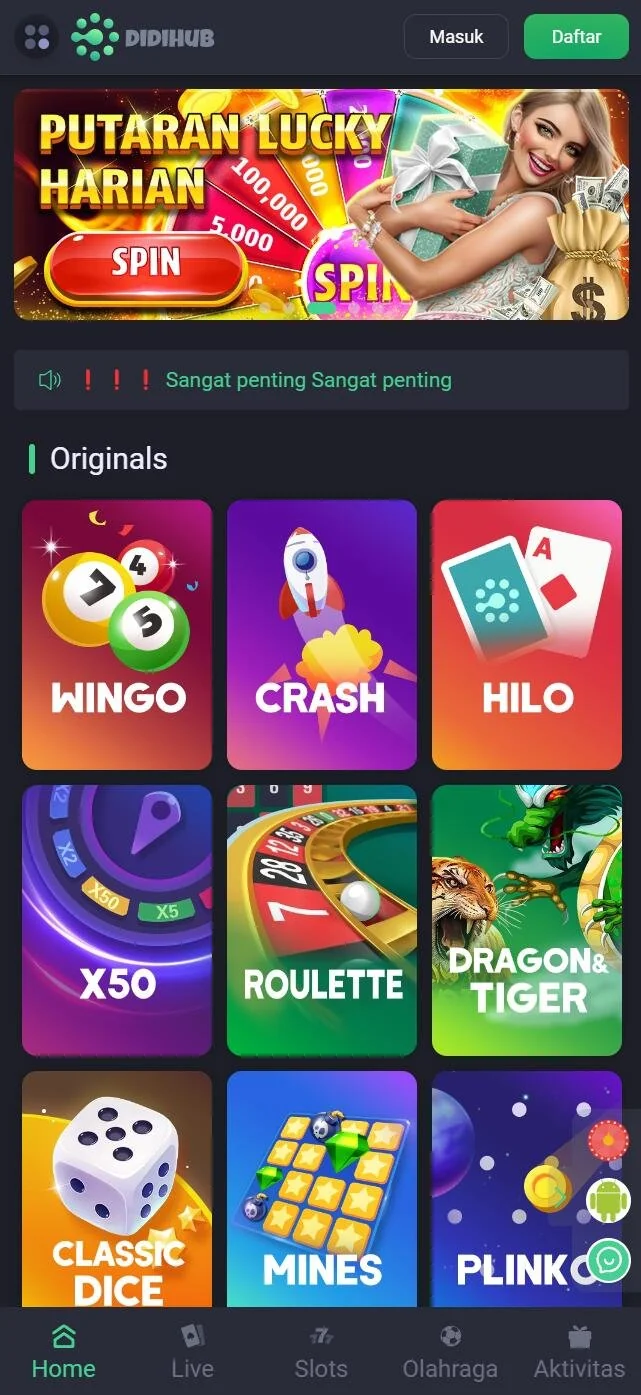Launch the Mines game
Image resolution: width=641 pixels, height=1395 pixels.
point(321,1190)
